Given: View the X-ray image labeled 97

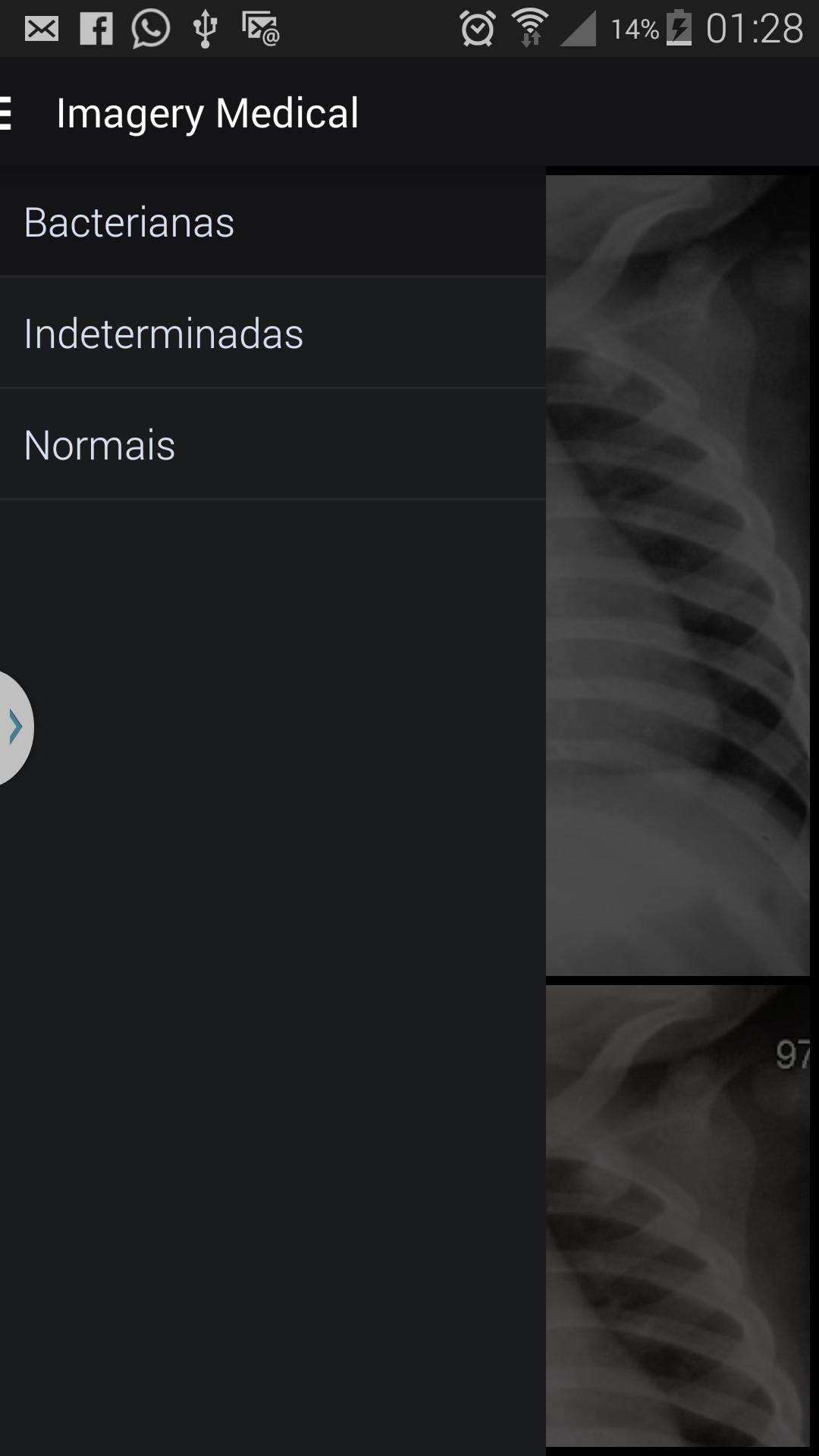Looking at the screenshot, I should (678, 1215).
